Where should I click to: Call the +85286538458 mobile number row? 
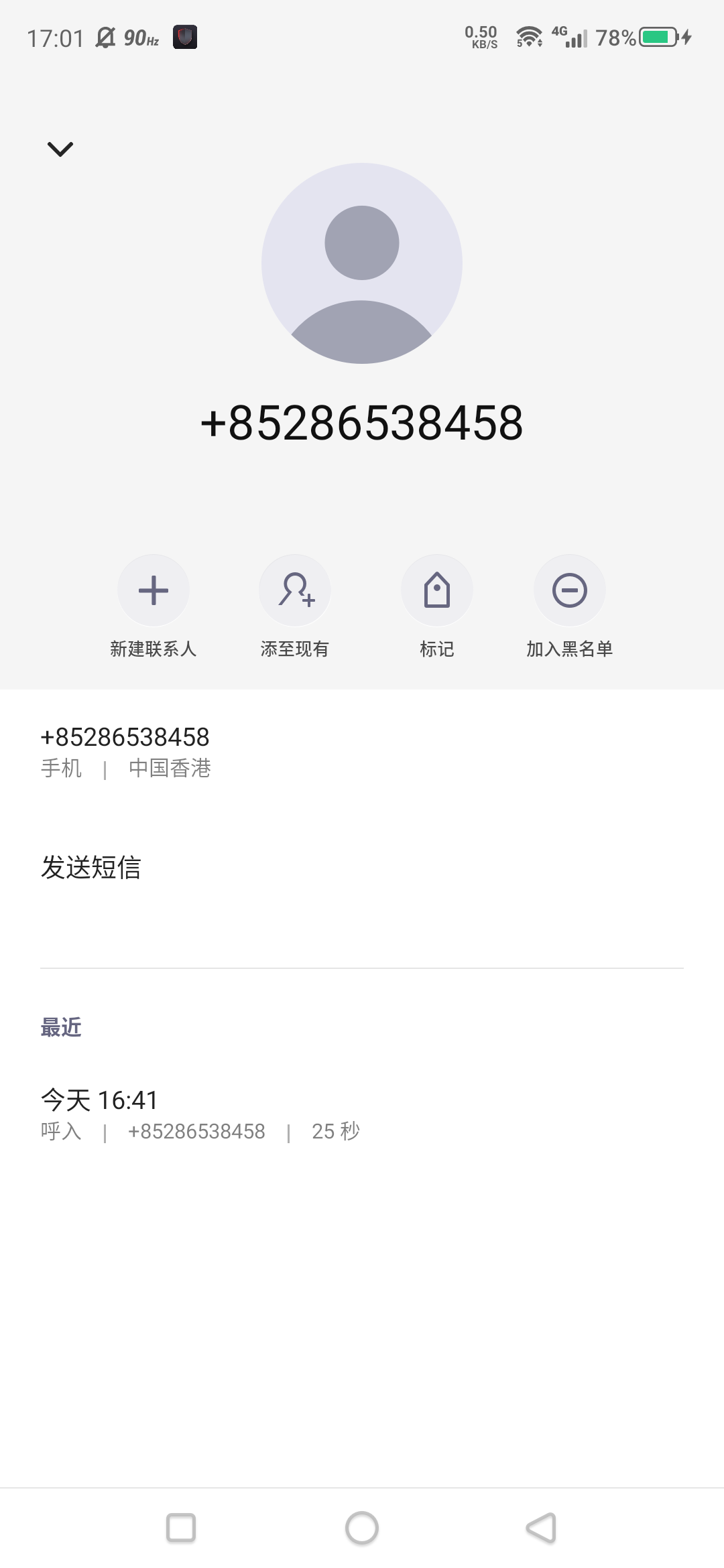[362, 752]
